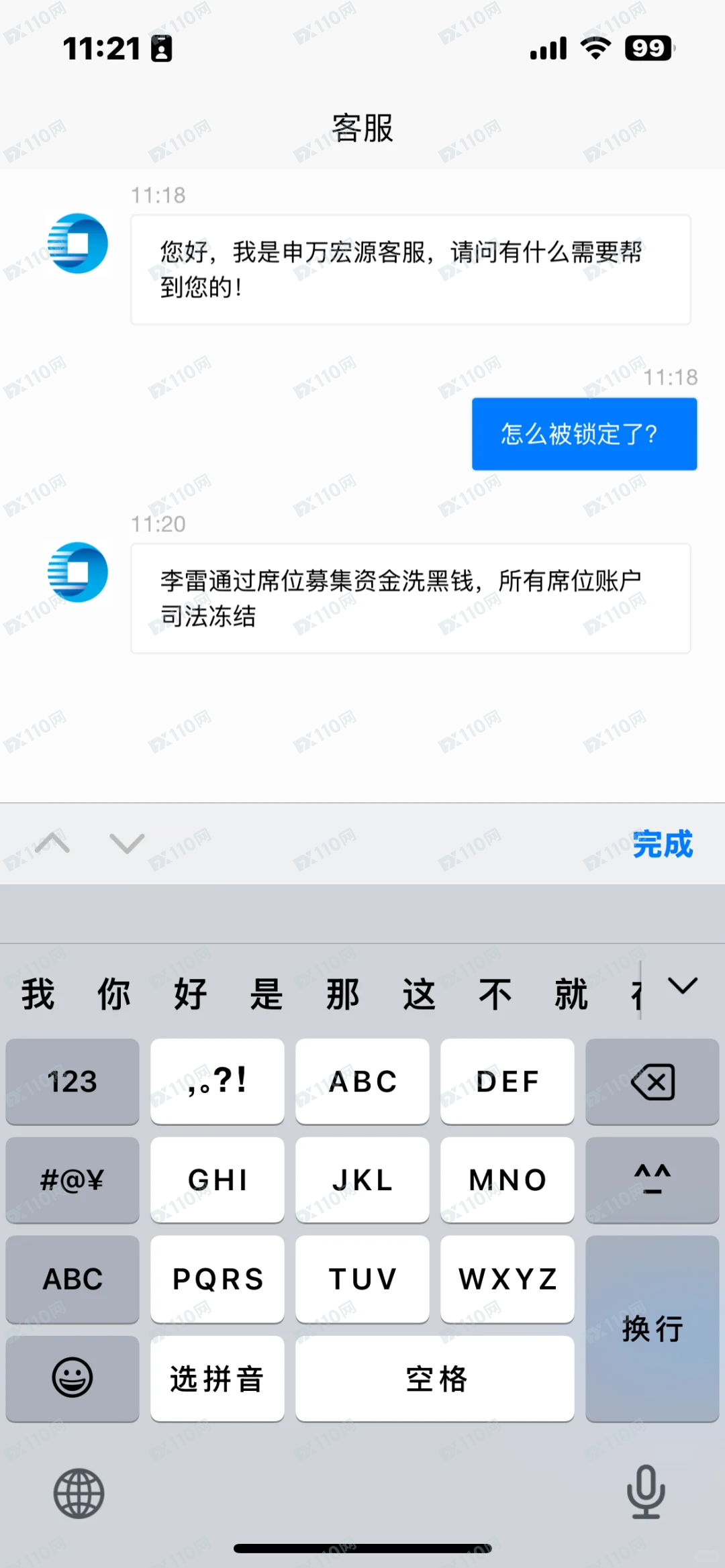The image size is (725, 1568).
Task: Hit the 空格 space key
Action: pyautogui.click(x=434, y=1378)
